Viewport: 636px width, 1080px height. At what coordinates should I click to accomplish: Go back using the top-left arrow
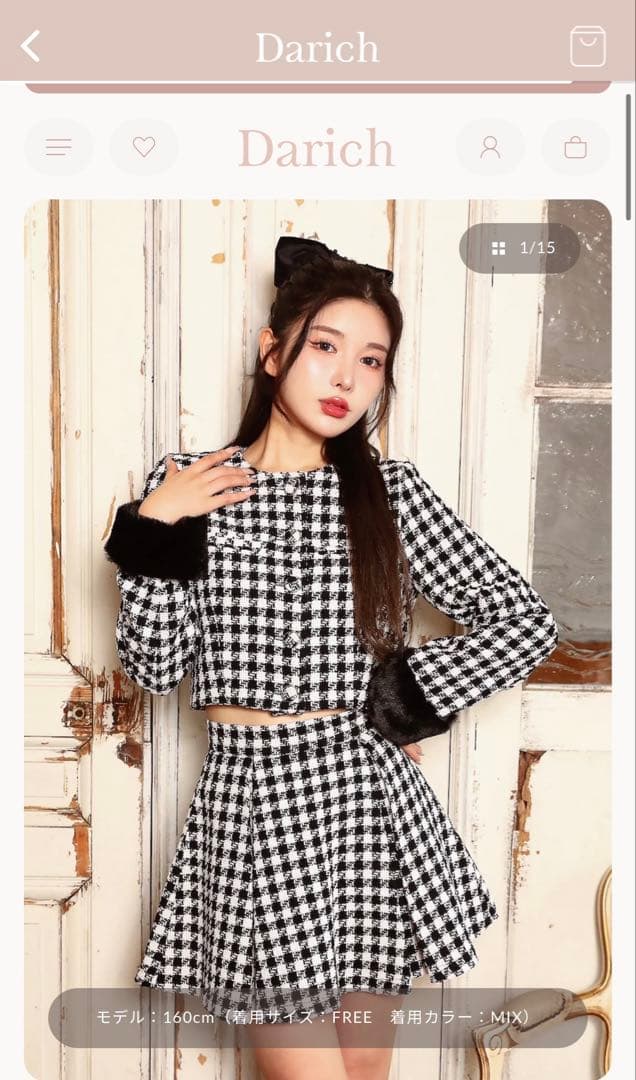(31, 46)
